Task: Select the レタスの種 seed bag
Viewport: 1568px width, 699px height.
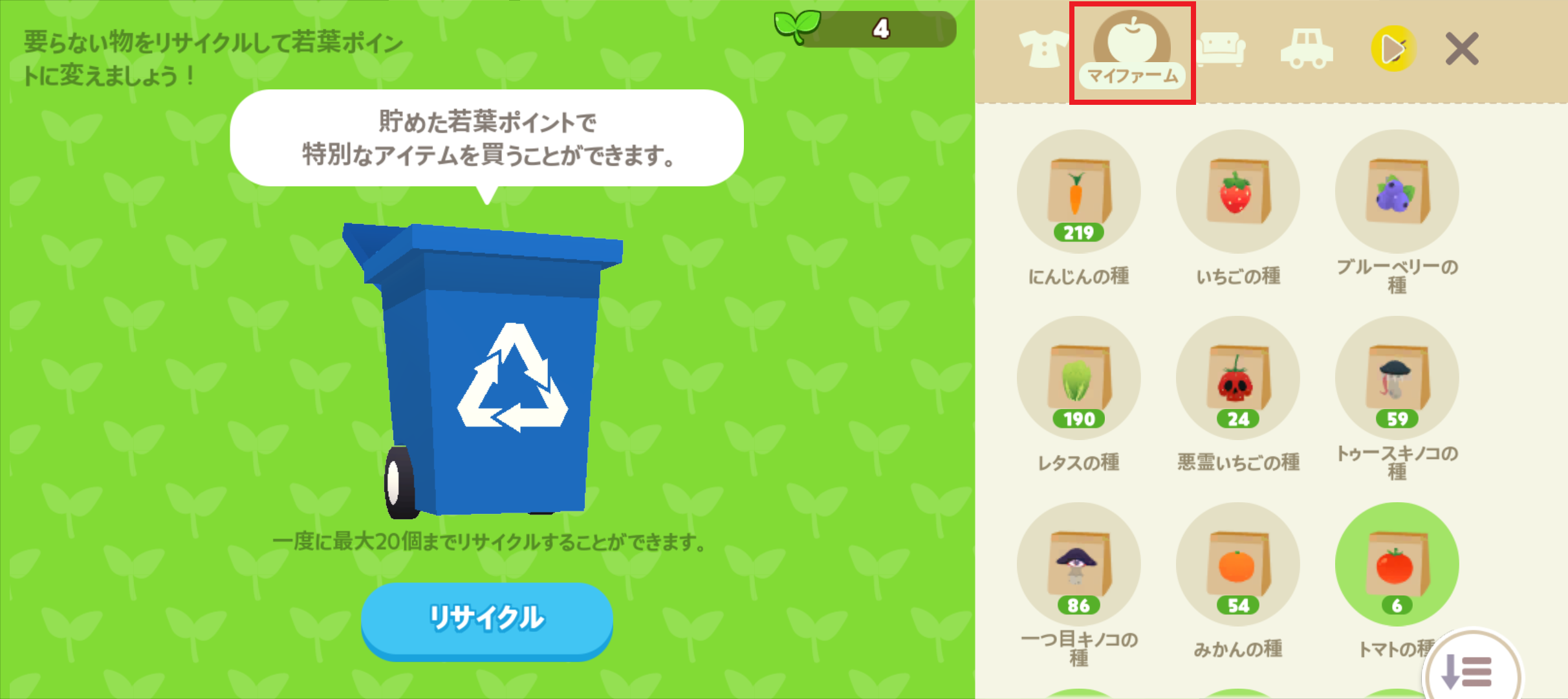Action: tap(1078, 379)
